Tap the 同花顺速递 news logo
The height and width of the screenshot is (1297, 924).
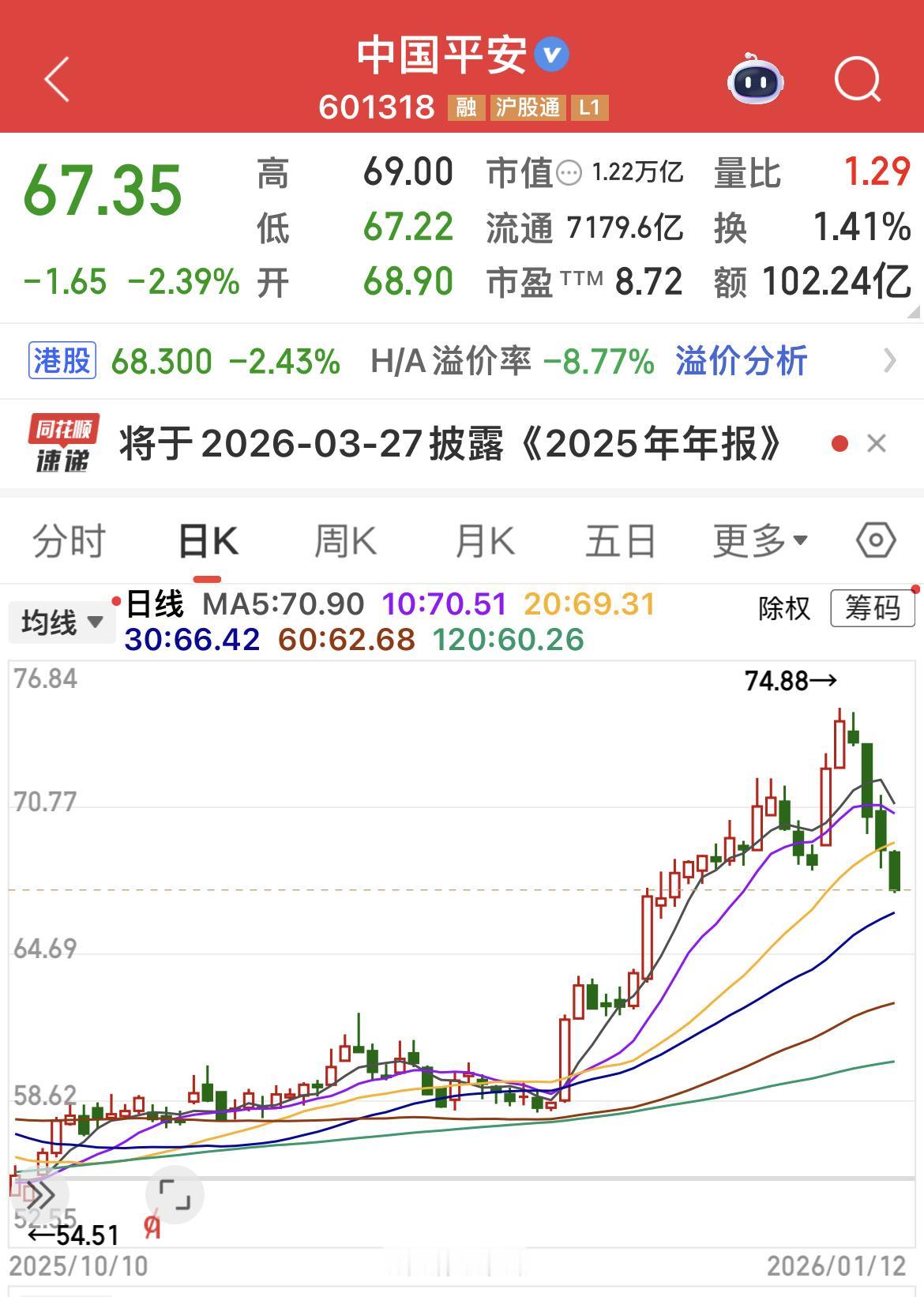pos(59,443)
